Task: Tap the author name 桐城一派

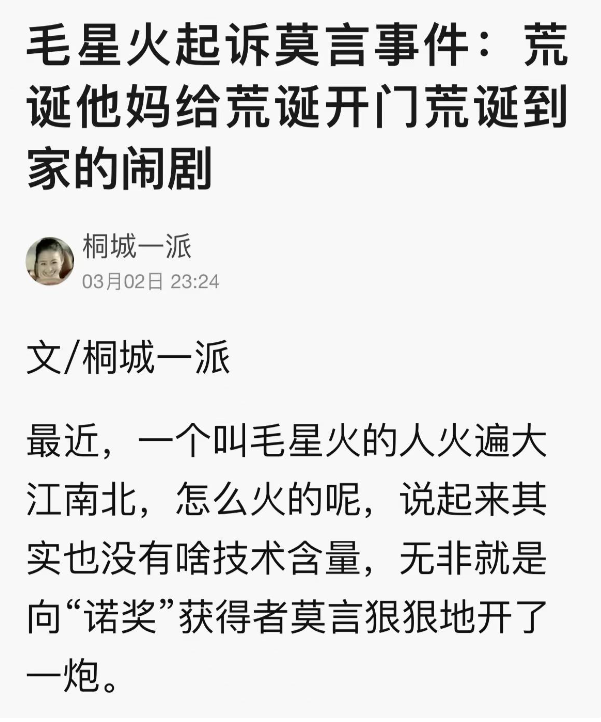Action: pos(136,246)
